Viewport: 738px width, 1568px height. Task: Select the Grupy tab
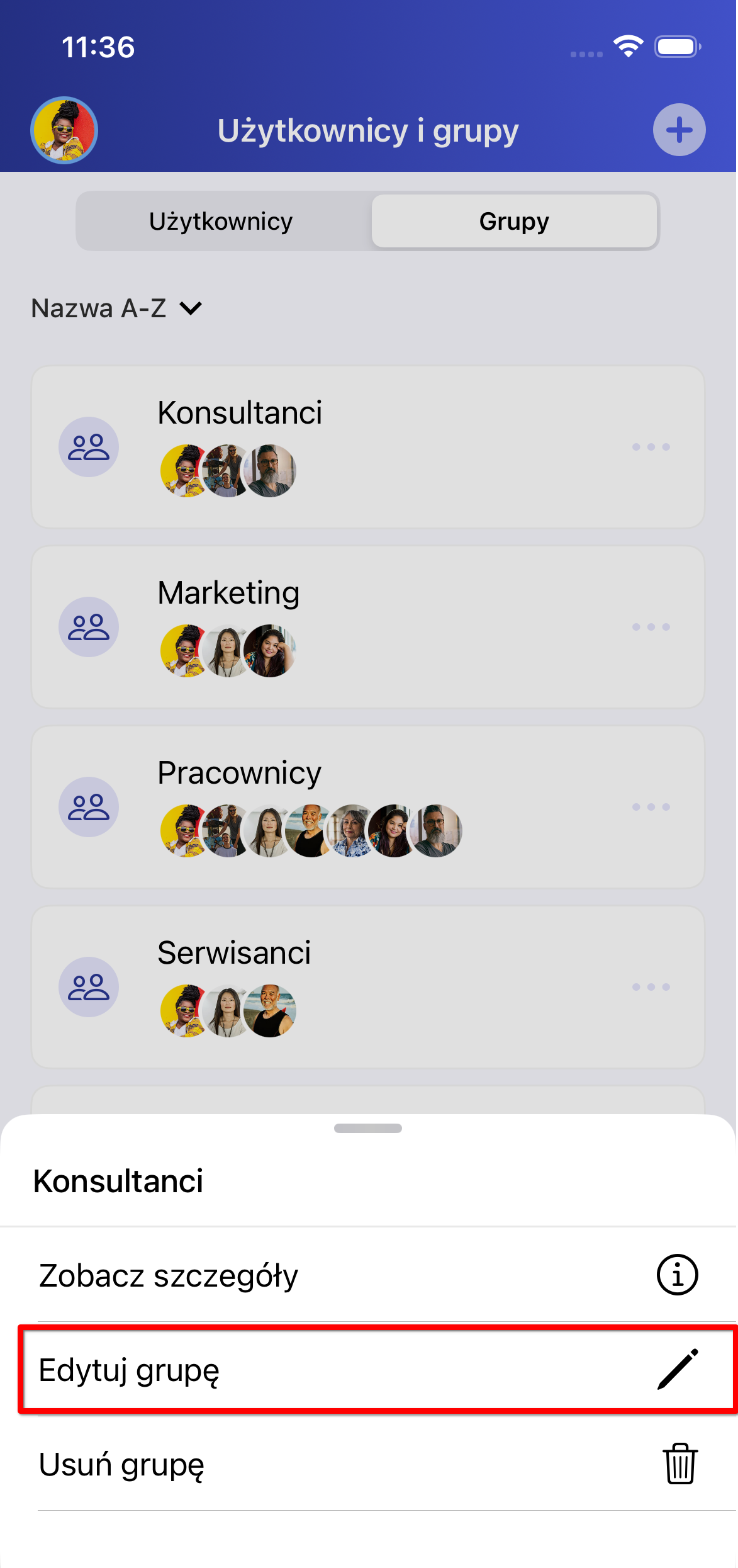coord(513,222)
